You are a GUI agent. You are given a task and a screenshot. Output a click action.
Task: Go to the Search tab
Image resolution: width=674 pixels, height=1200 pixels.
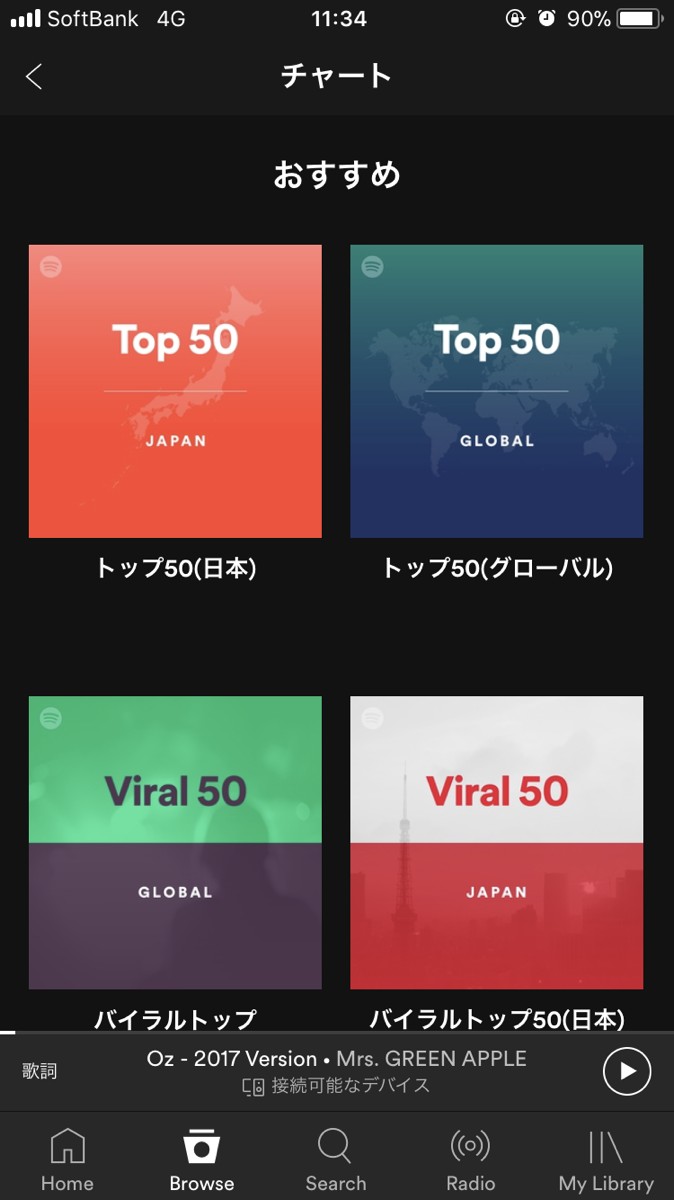tap(336, 1160)
